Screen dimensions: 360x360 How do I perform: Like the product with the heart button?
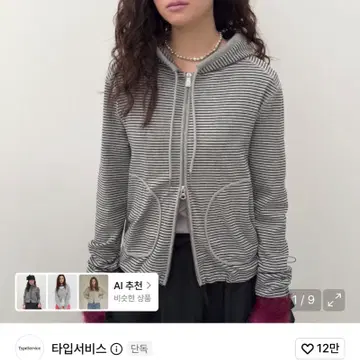(320, 349)
